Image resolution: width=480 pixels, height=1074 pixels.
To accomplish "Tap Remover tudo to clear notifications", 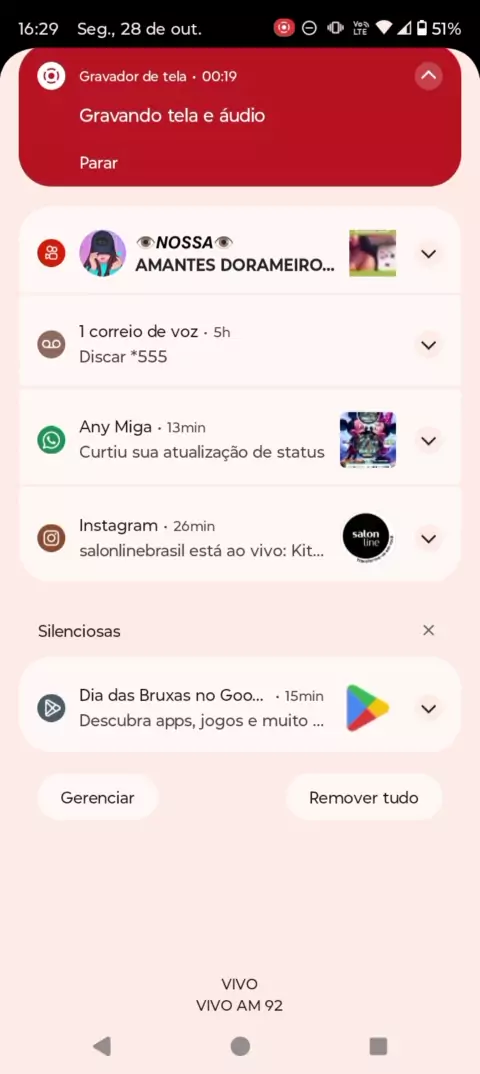I will coord(364,797).
